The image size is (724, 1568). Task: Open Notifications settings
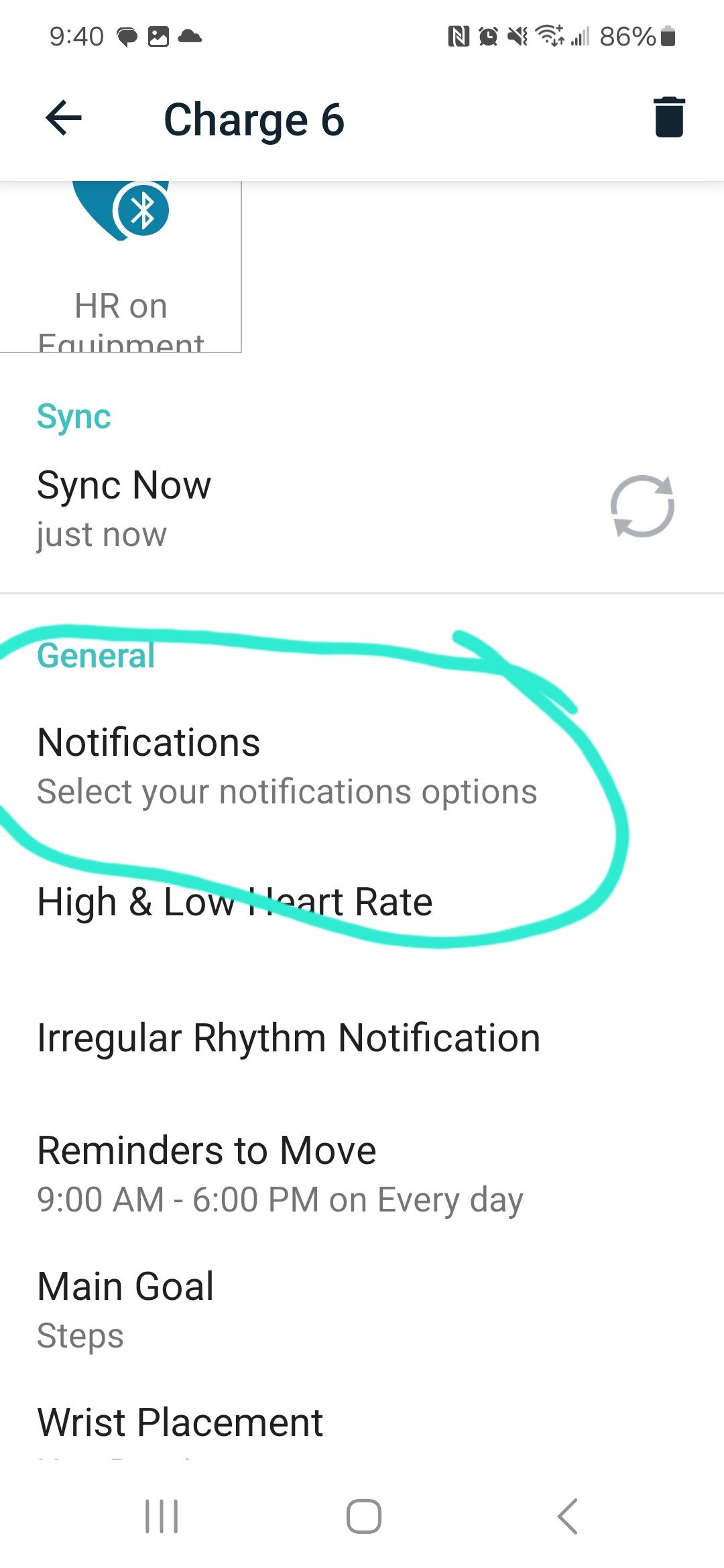(x=149, y=743)
